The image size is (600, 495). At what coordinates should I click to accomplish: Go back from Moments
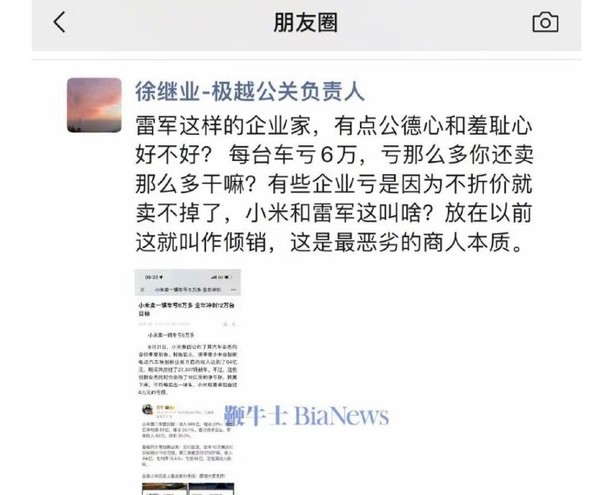click(59, 22)
